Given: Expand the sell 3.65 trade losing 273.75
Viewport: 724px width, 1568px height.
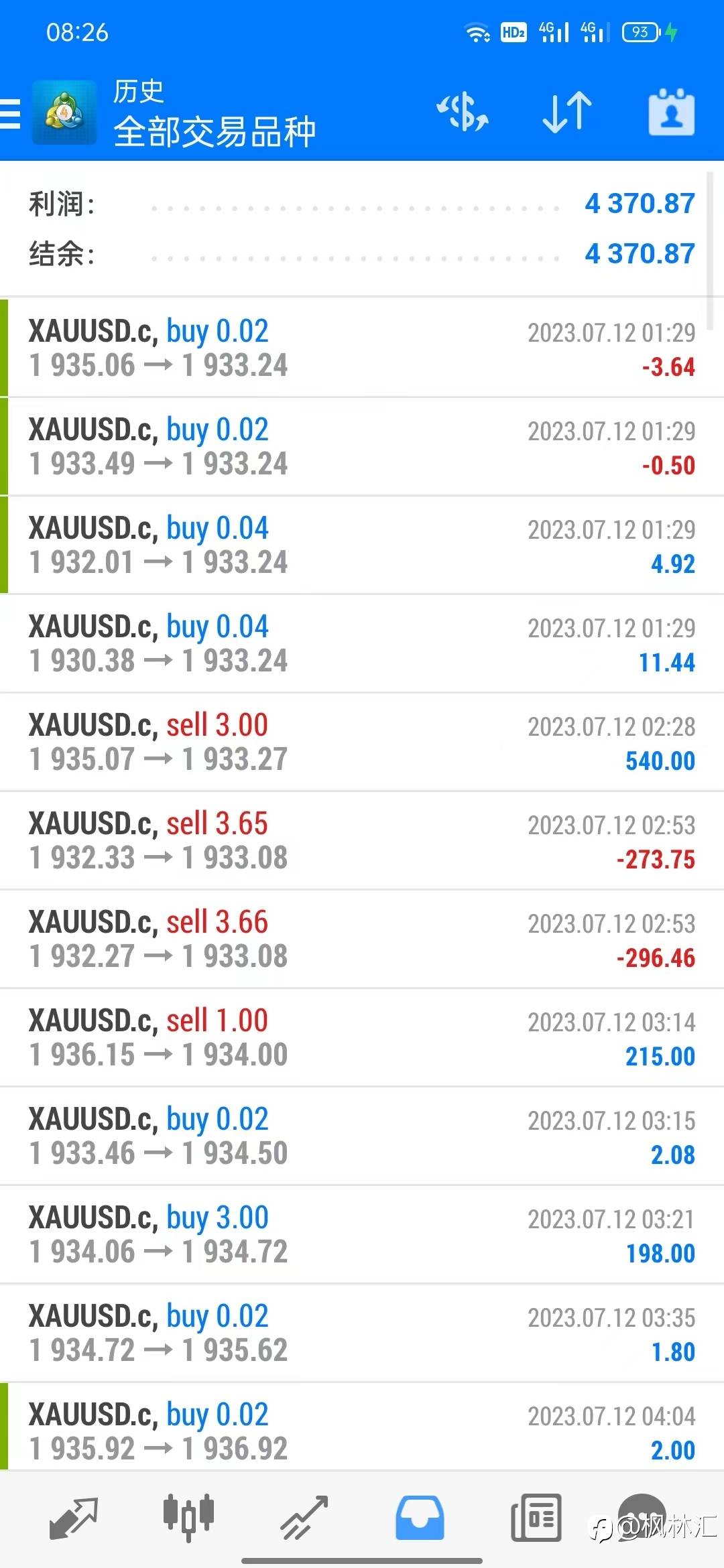Looking at the screenshot, I should (362, 841).
